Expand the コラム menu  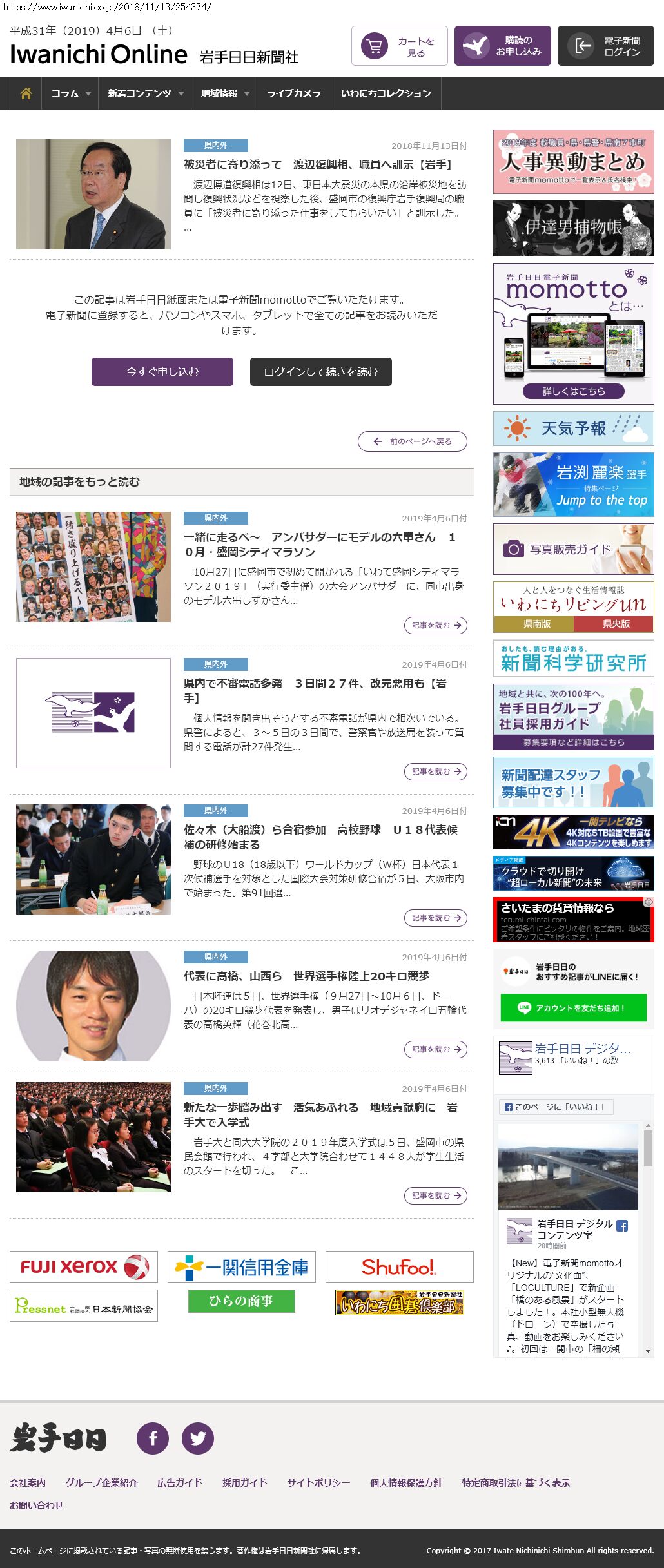click(70, 93)
